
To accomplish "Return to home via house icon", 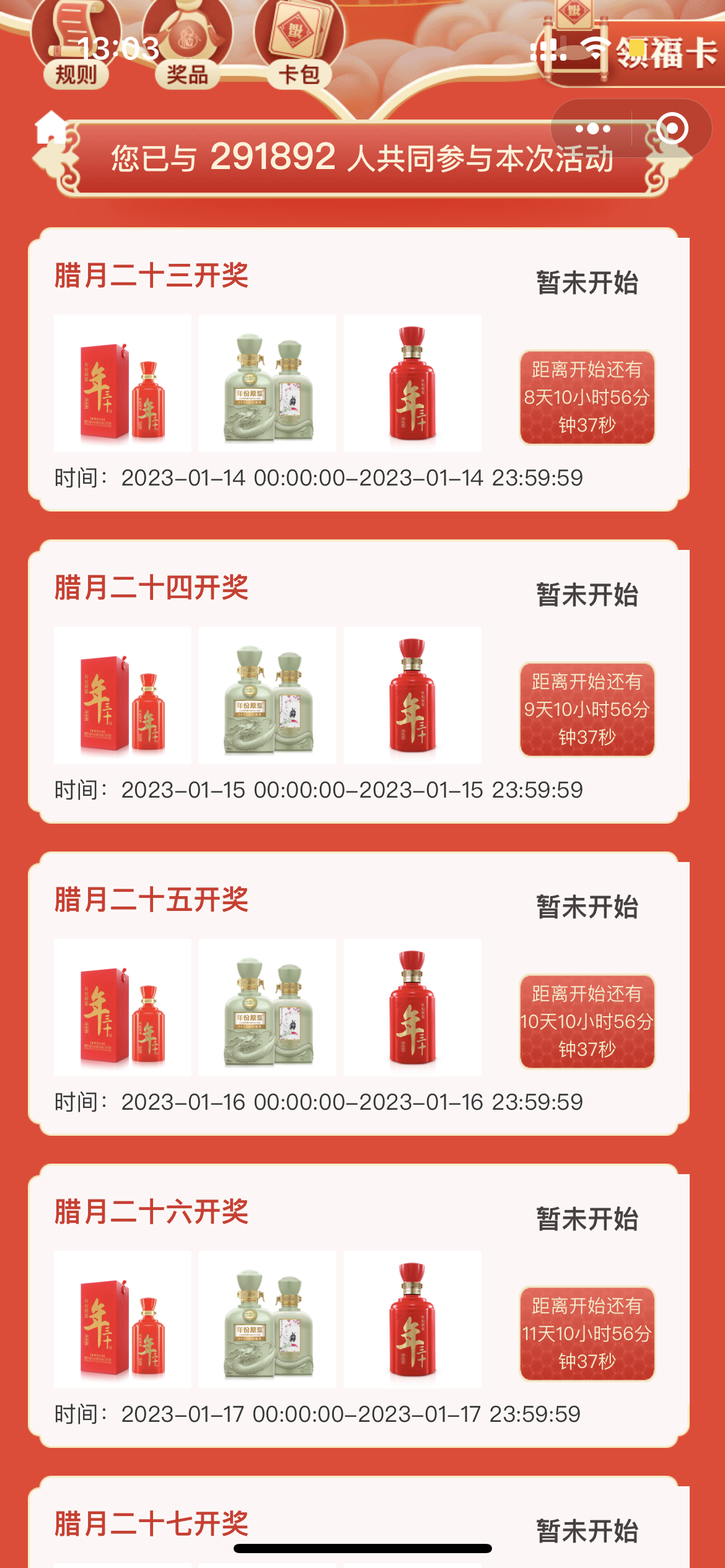I will pos(51,128).
